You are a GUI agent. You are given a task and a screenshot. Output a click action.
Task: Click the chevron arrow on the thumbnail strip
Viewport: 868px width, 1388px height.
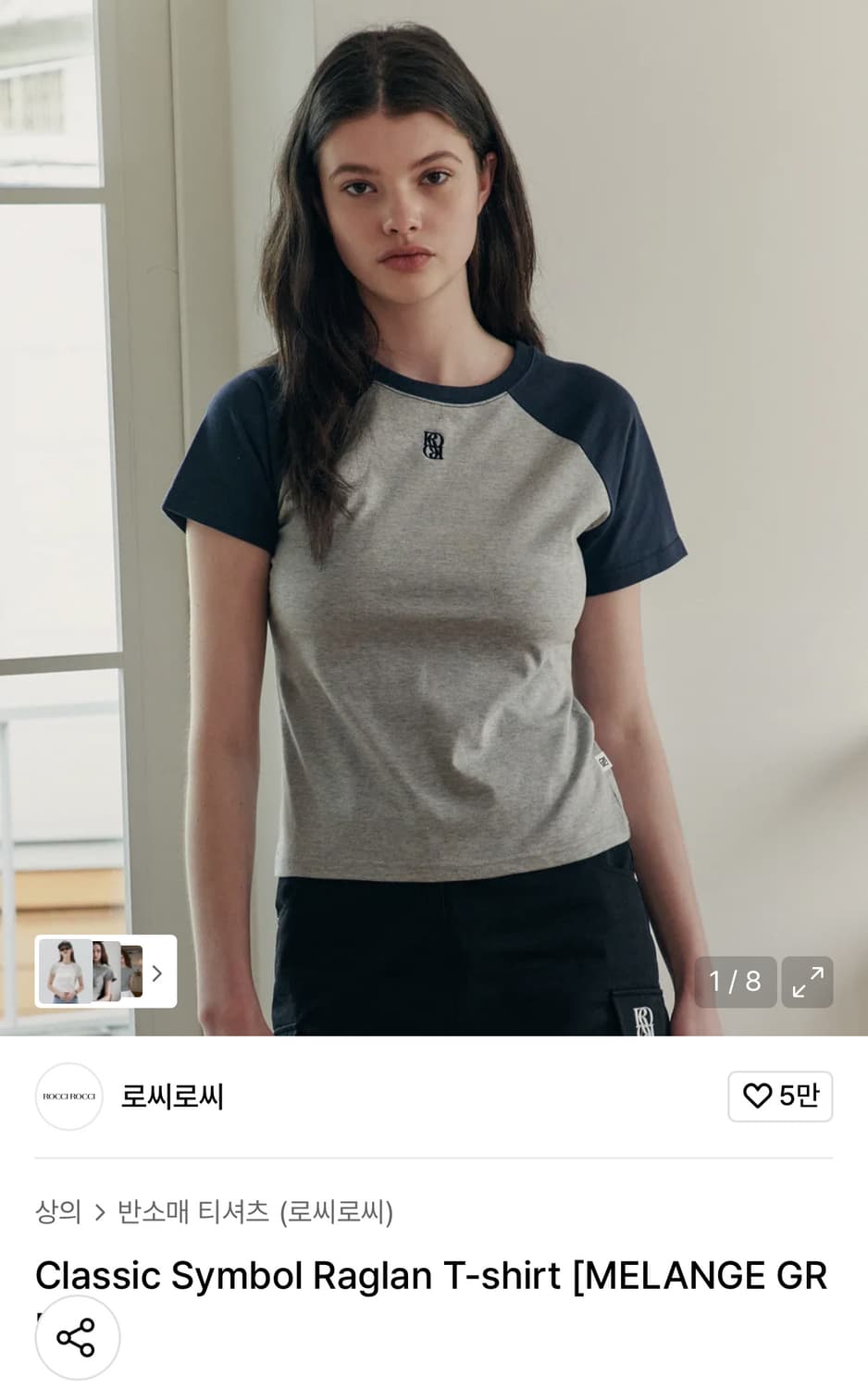[x=157, y=973]
